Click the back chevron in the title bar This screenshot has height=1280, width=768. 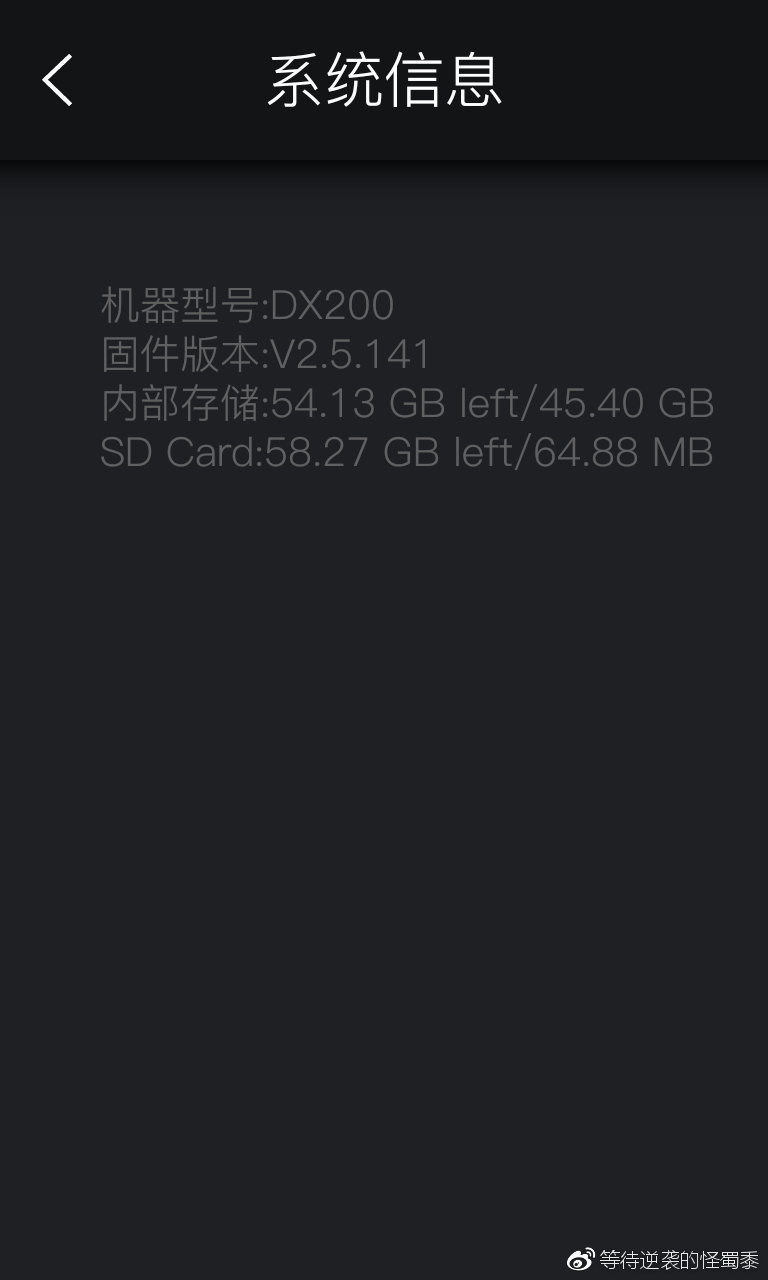(57, 80)
